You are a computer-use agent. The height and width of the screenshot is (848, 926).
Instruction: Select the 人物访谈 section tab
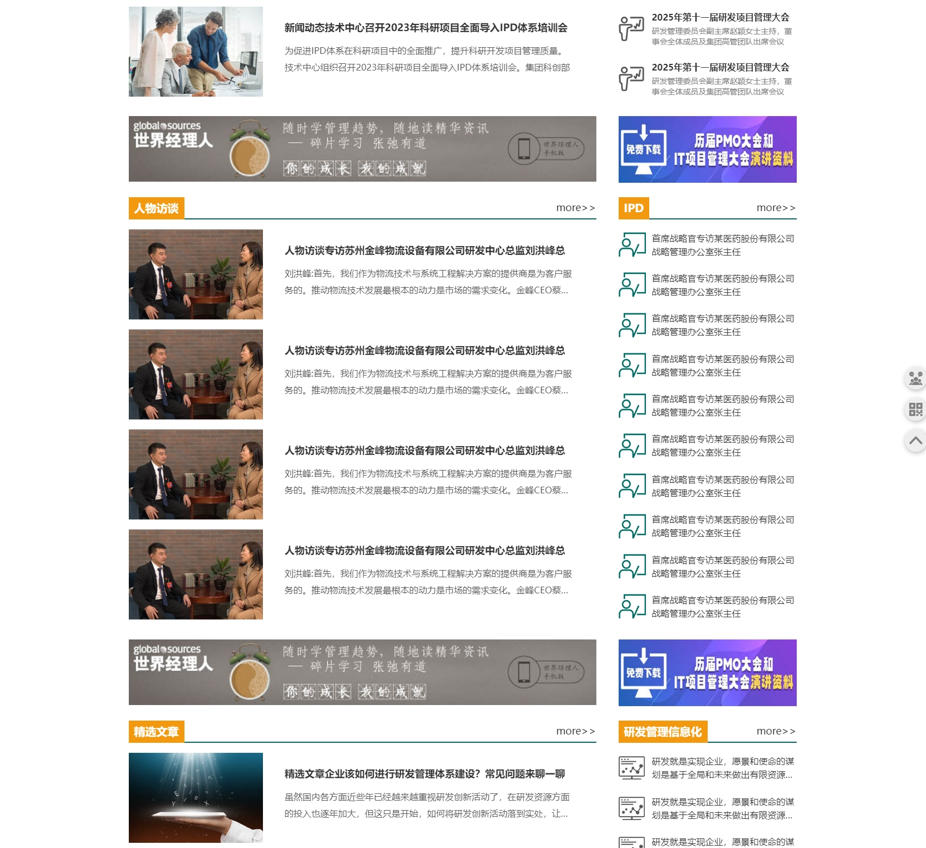[x=156, y=208]
